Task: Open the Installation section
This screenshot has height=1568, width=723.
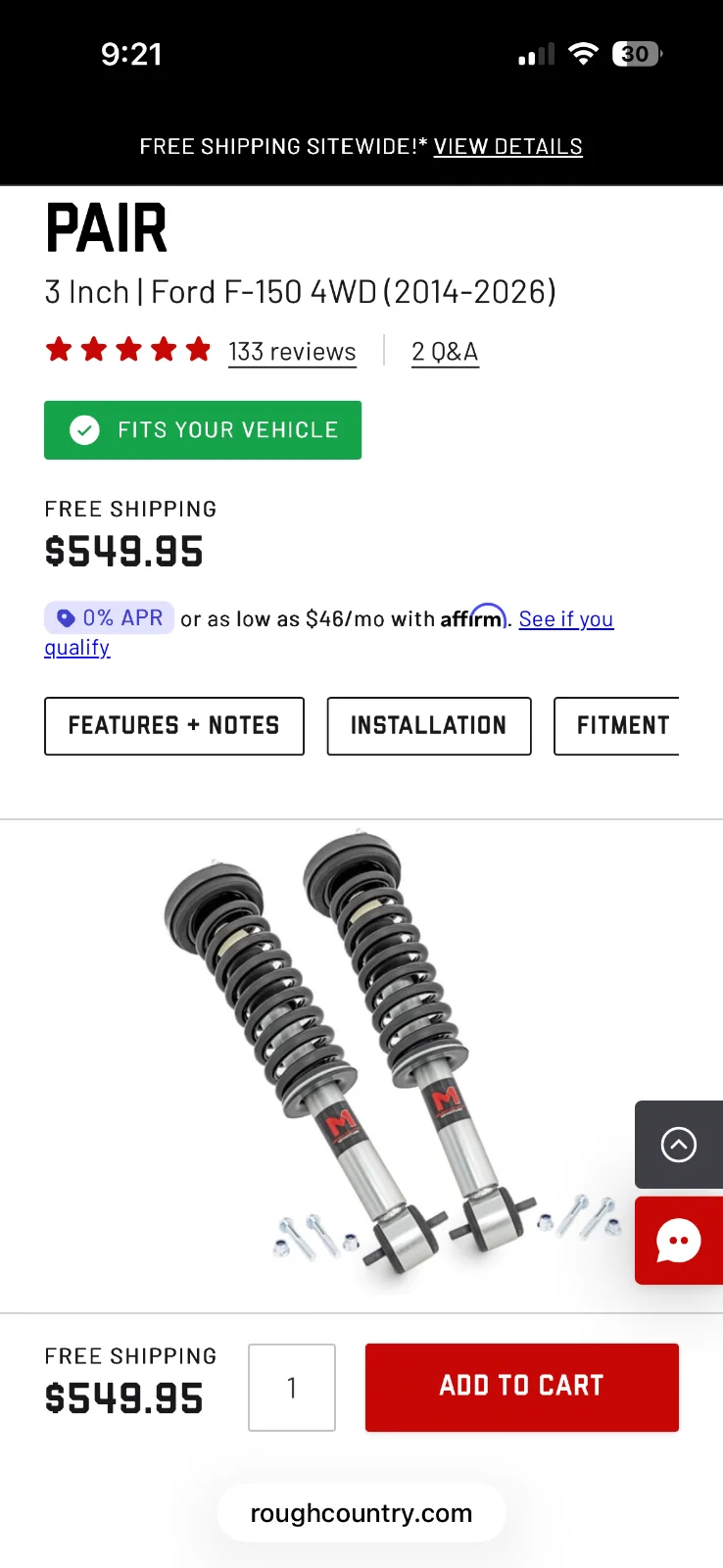Action: tap(428, 726)
